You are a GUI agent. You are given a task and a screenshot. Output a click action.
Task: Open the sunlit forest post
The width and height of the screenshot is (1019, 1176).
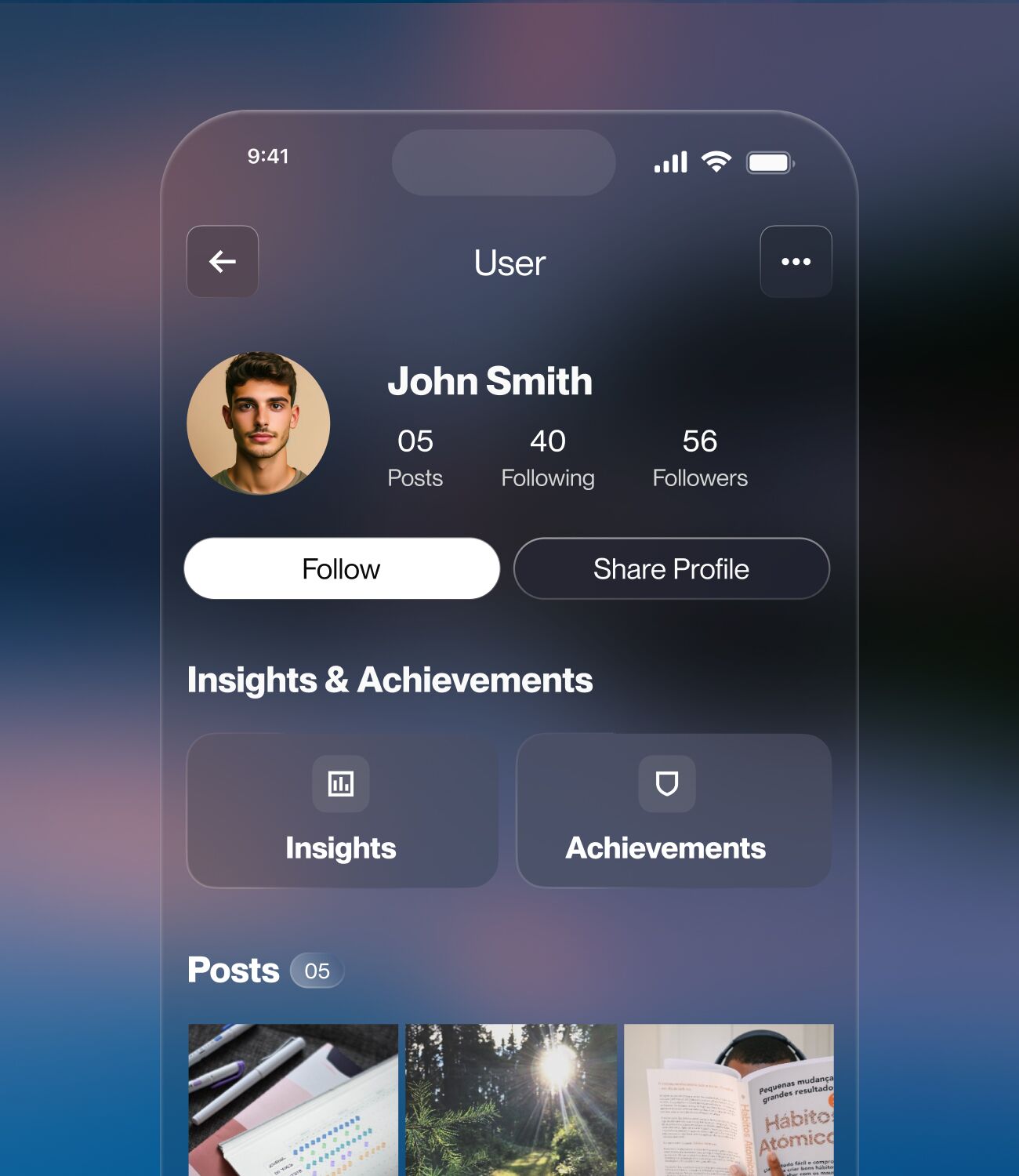511,1099
